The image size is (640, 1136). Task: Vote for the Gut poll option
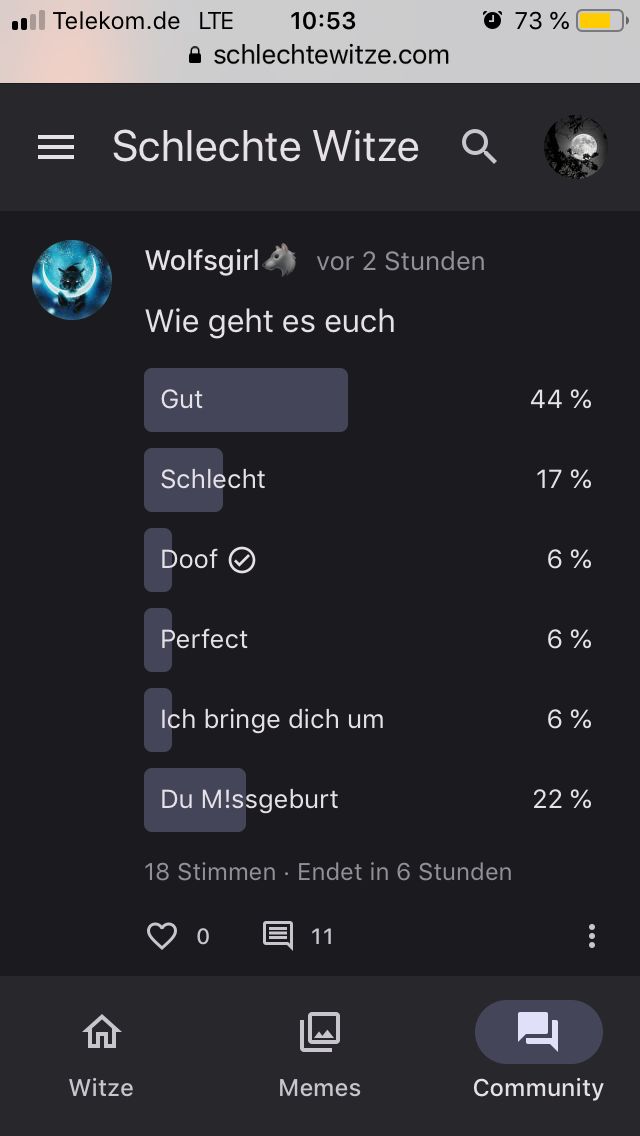(x=368, y=400)
